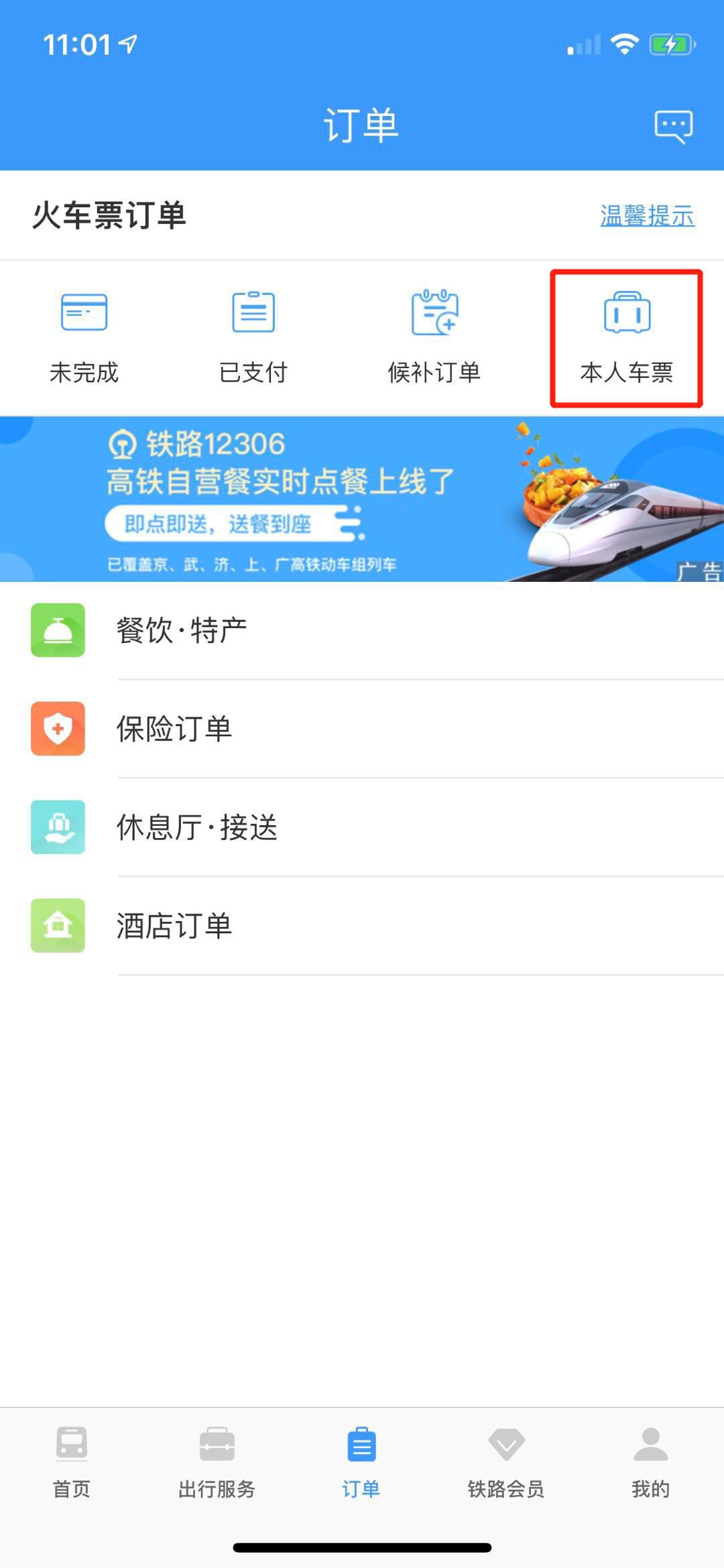Open 酒店订单 hotel orders
This screenshot has height=1568, width=724.
[362, 926]
